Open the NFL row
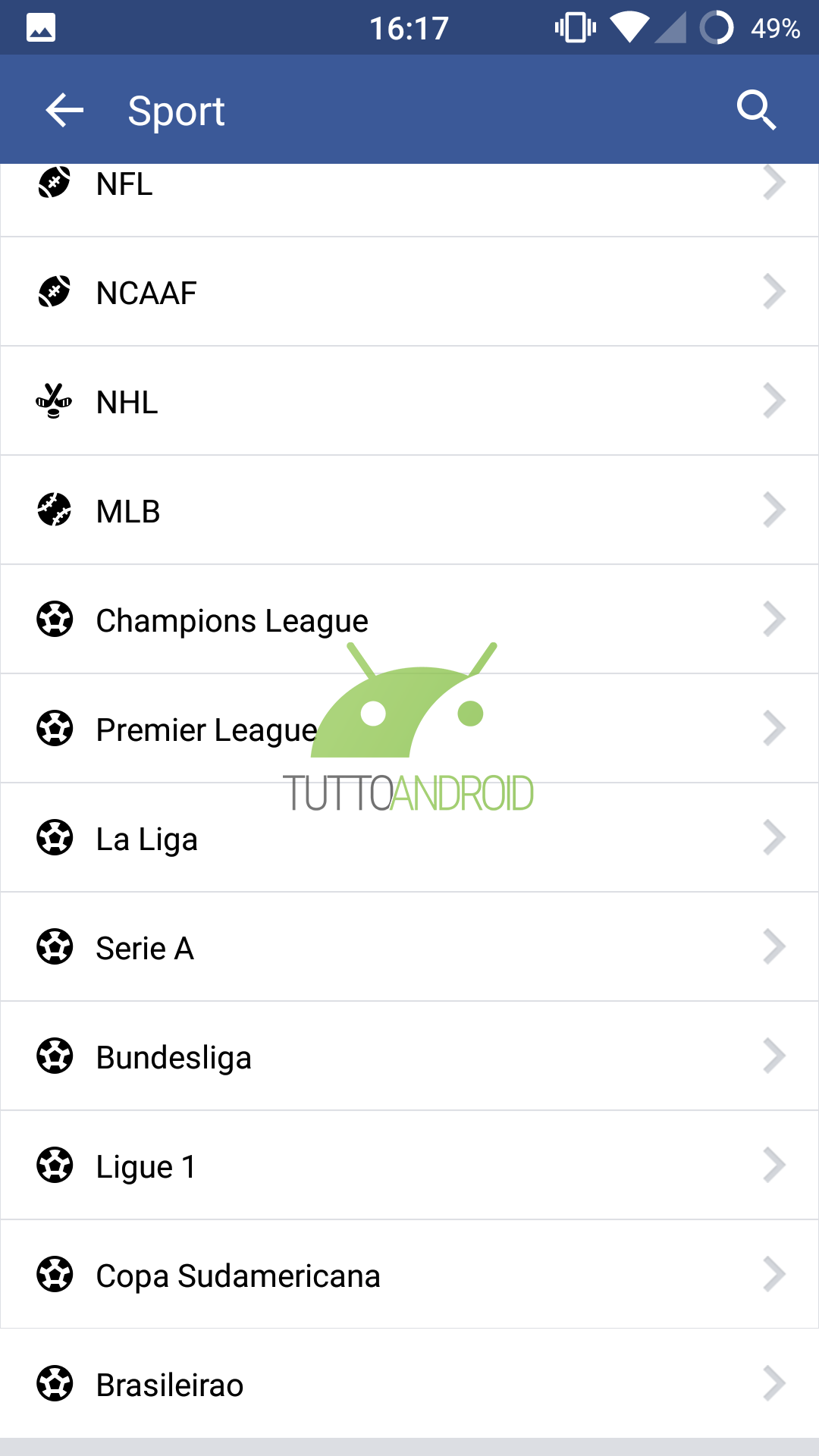Image resolution: width=819 pixels, height=1456 pixels. point(409,200)
